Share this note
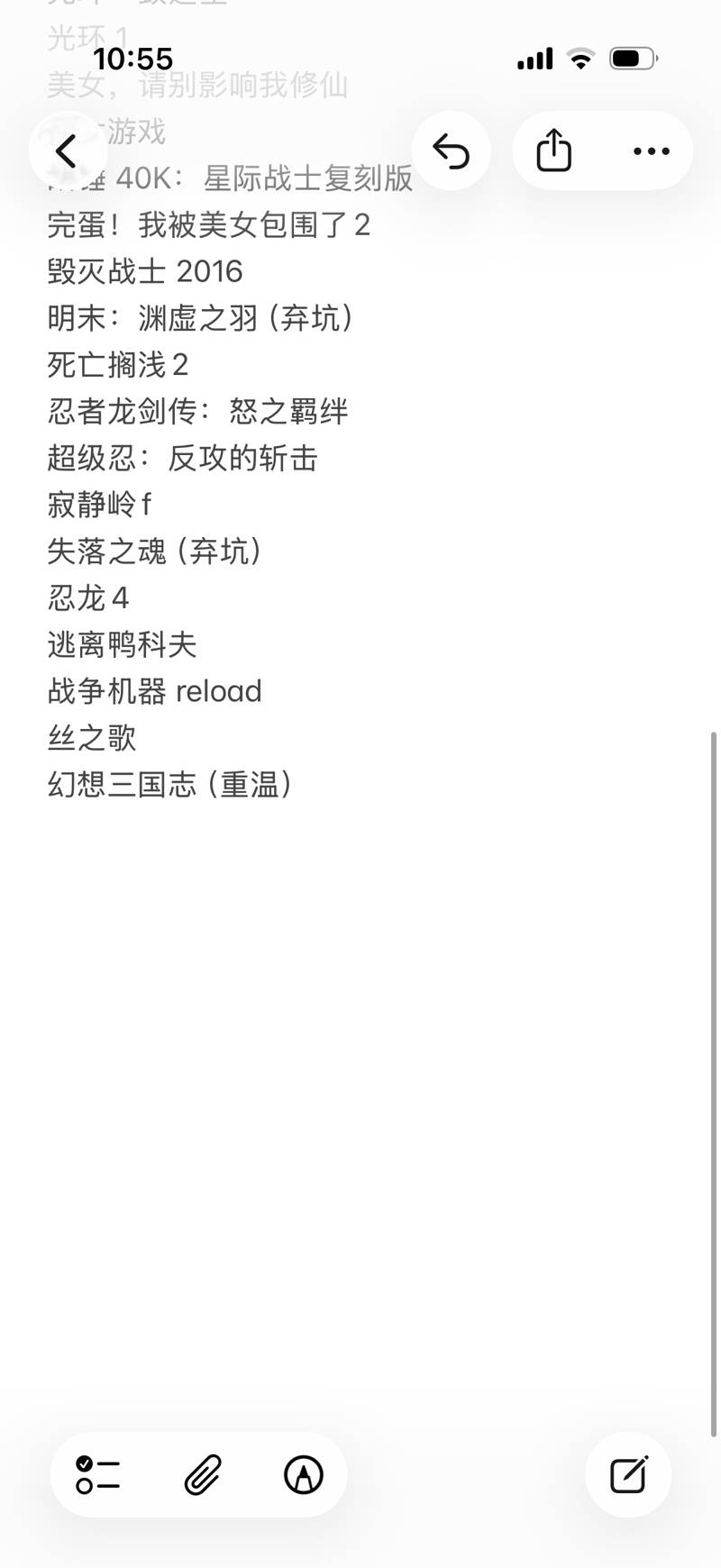The width and height of the screenshot is (721, 1568). coord(553,150)
